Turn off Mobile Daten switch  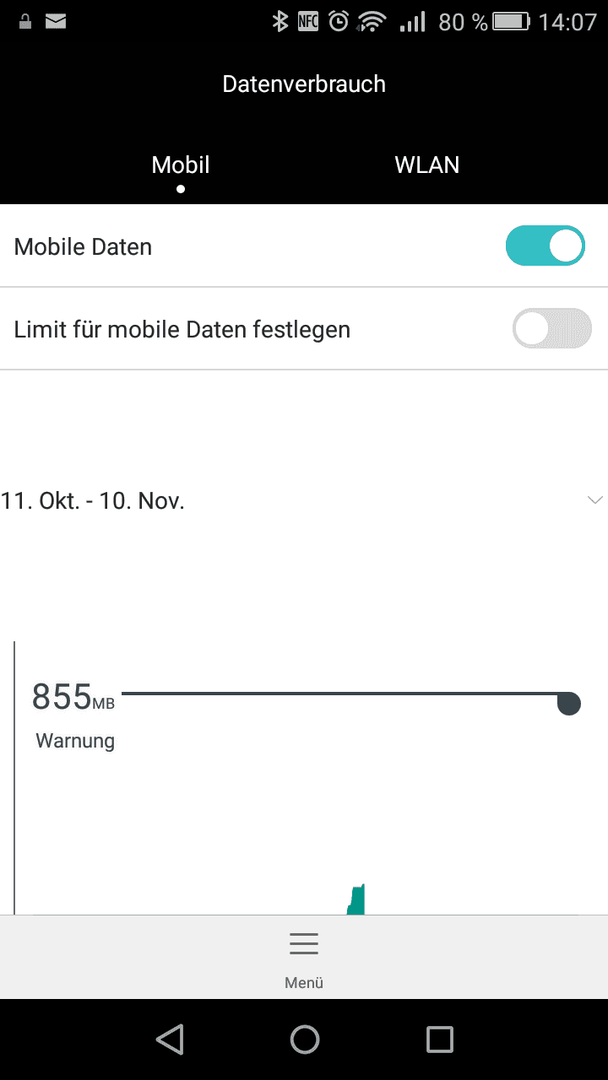(545, 246)
